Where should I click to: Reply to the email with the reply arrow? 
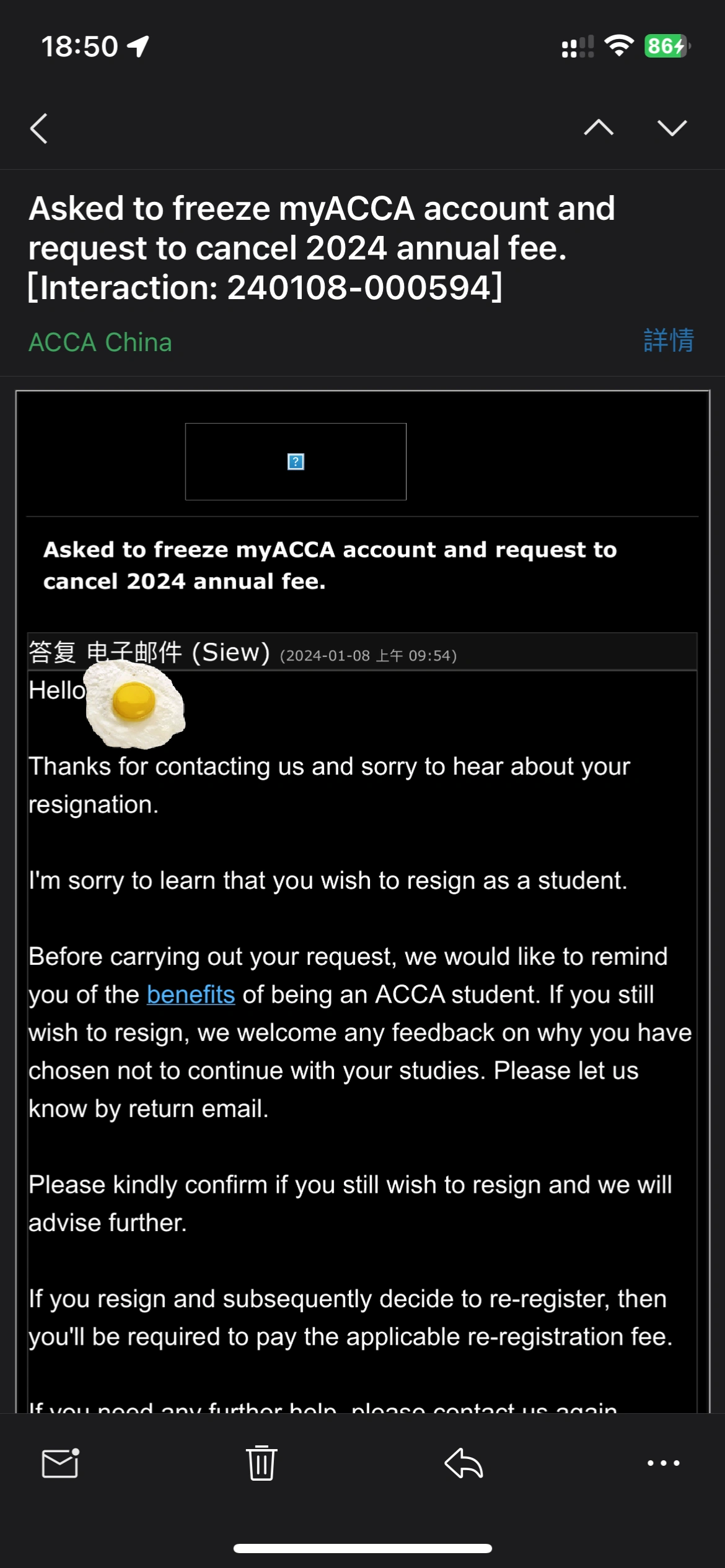(x=464, y=1465)
